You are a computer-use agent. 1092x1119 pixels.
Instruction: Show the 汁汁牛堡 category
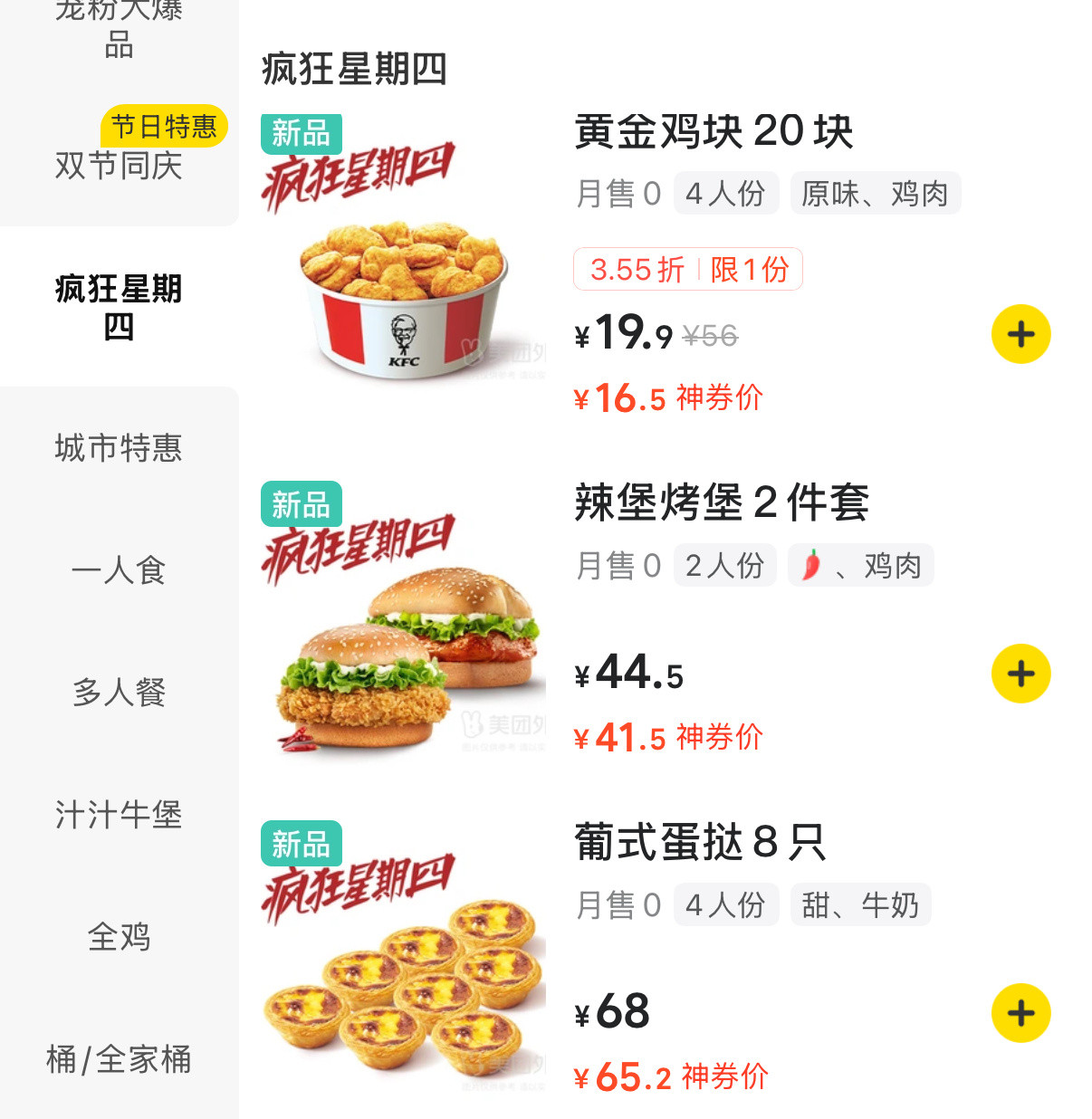click(x=119, y=815)
